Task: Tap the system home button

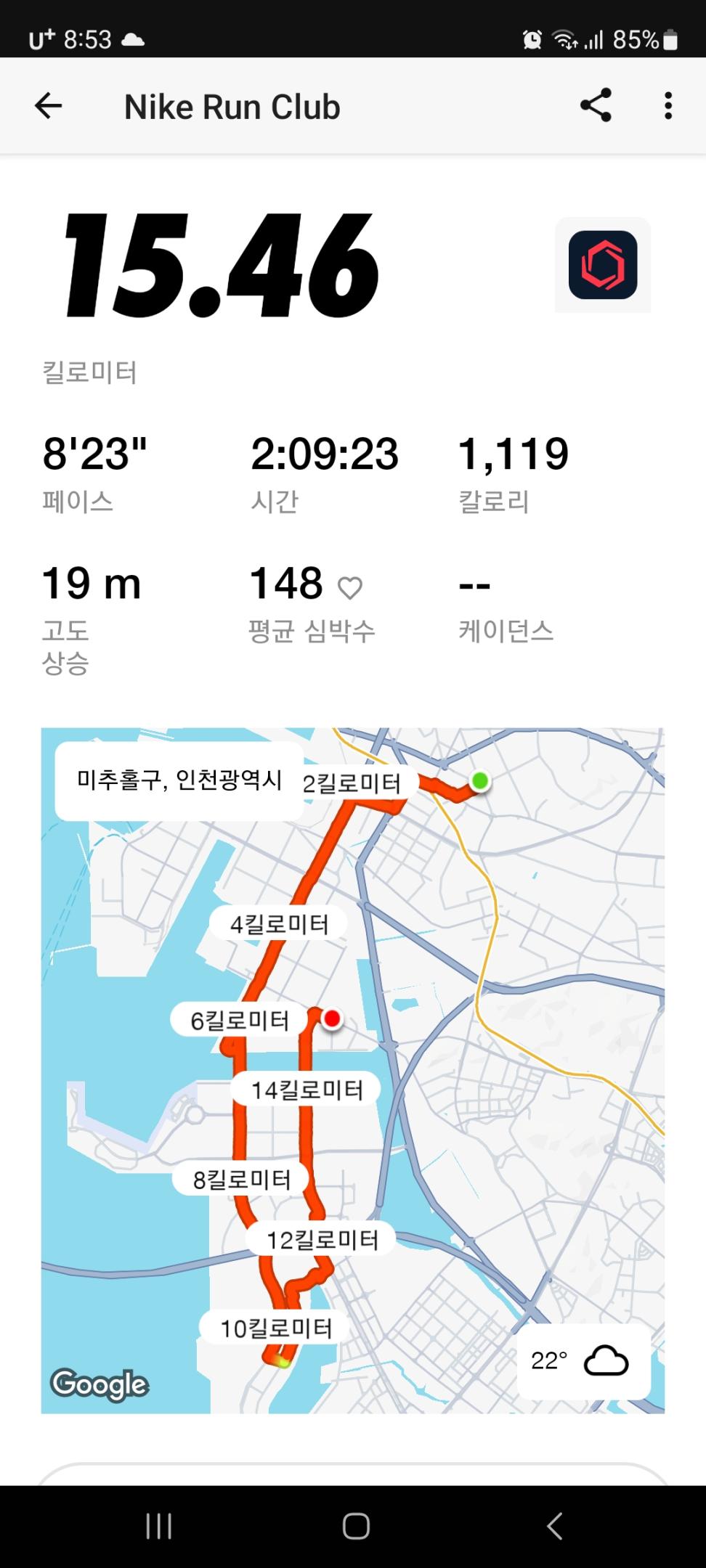Action: (355, 1526)
